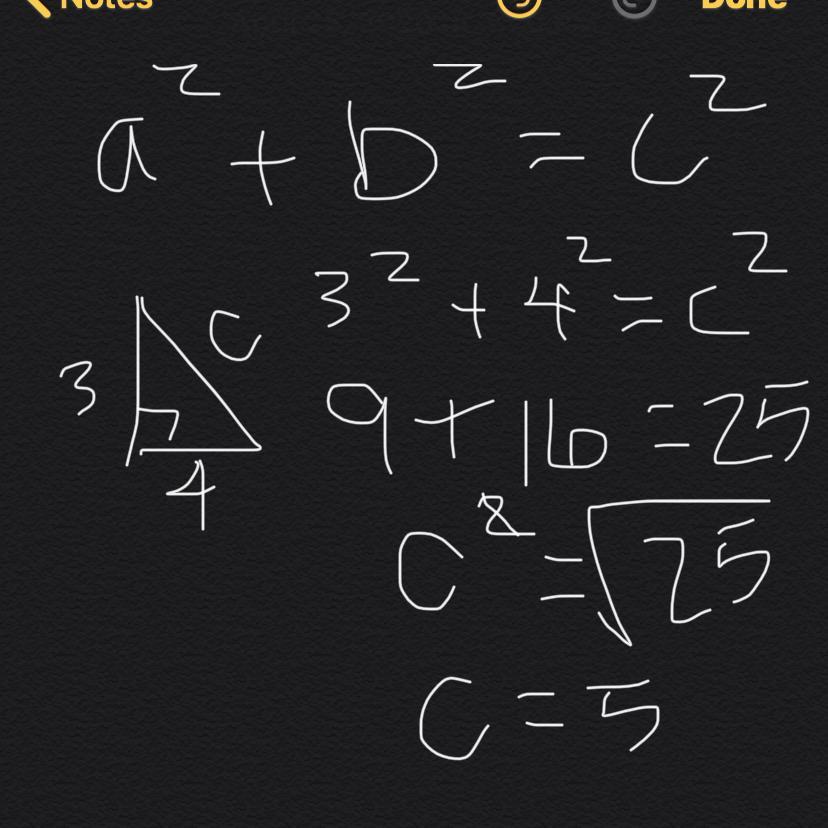Tap Done to finish editing

pyautogui.click(x=743, y=4)
